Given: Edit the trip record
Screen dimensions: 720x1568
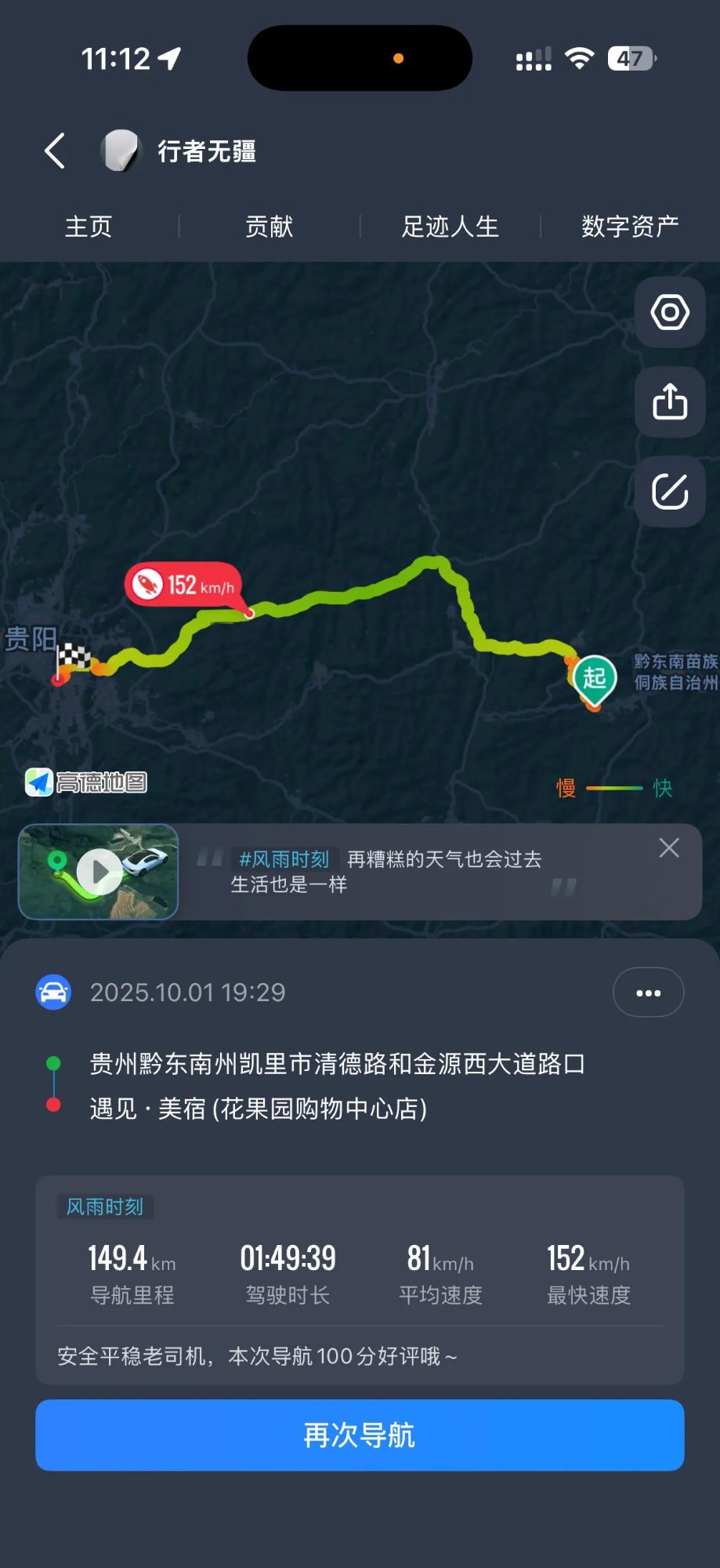Looking at the screenshot, I should pyautogui.click(x=670, y=492).
